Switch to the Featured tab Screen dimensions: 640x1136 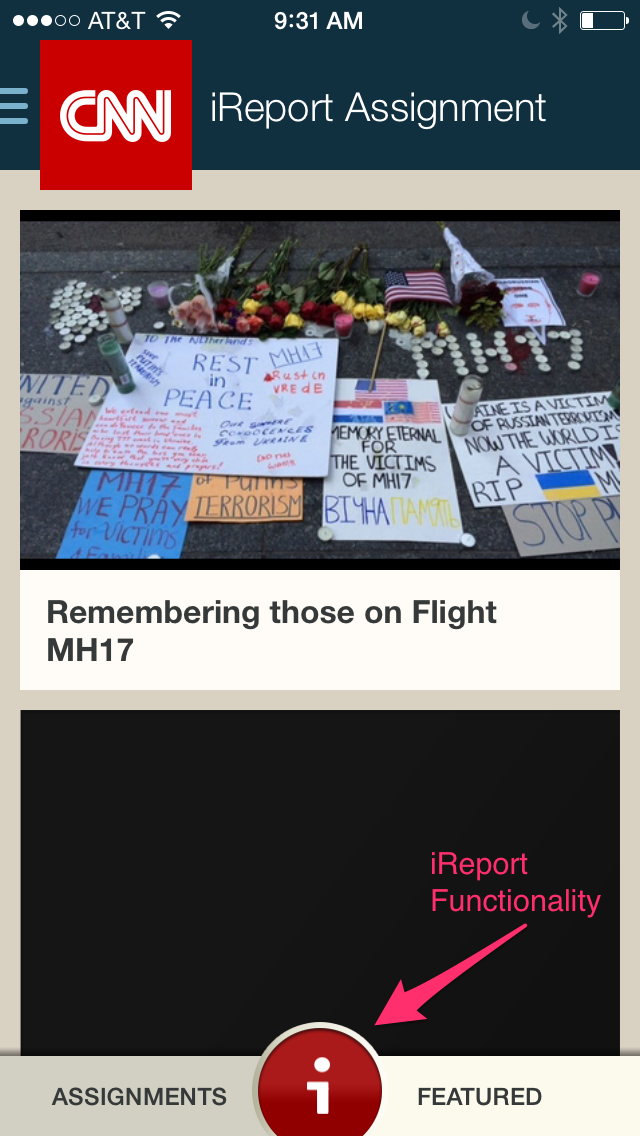click(479, 1097)
